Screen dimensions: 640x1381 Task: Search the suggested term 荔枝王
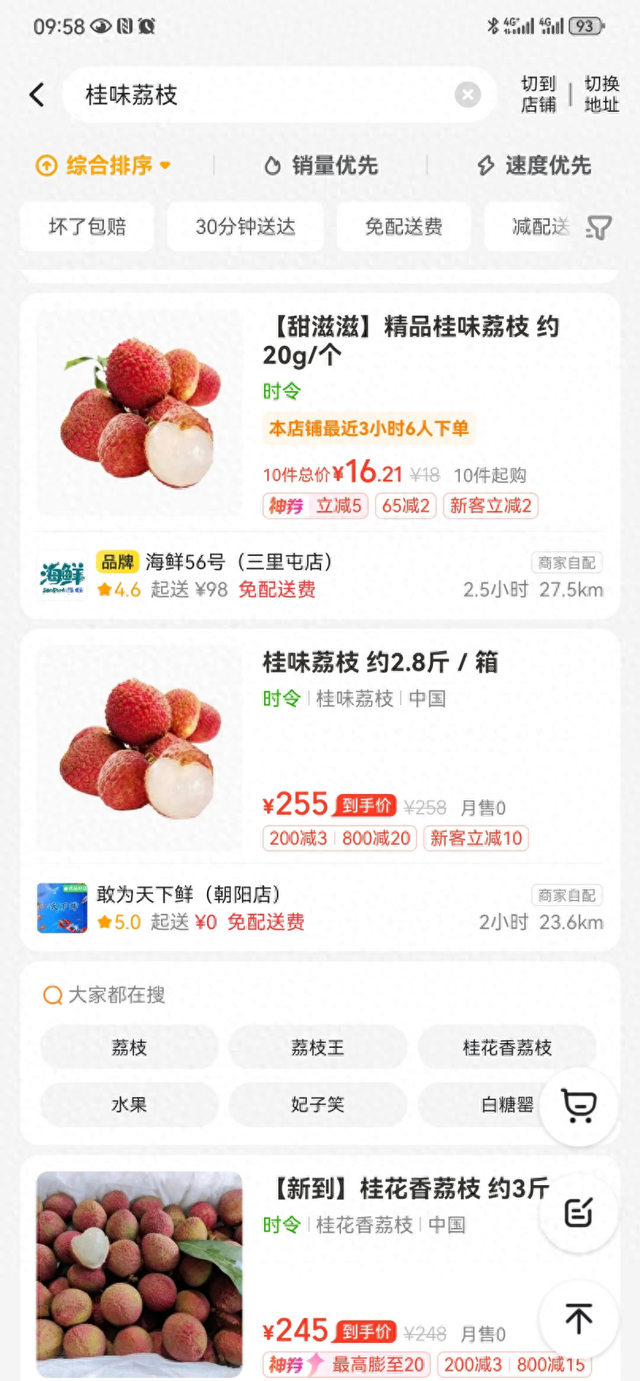coord(317,1048)
